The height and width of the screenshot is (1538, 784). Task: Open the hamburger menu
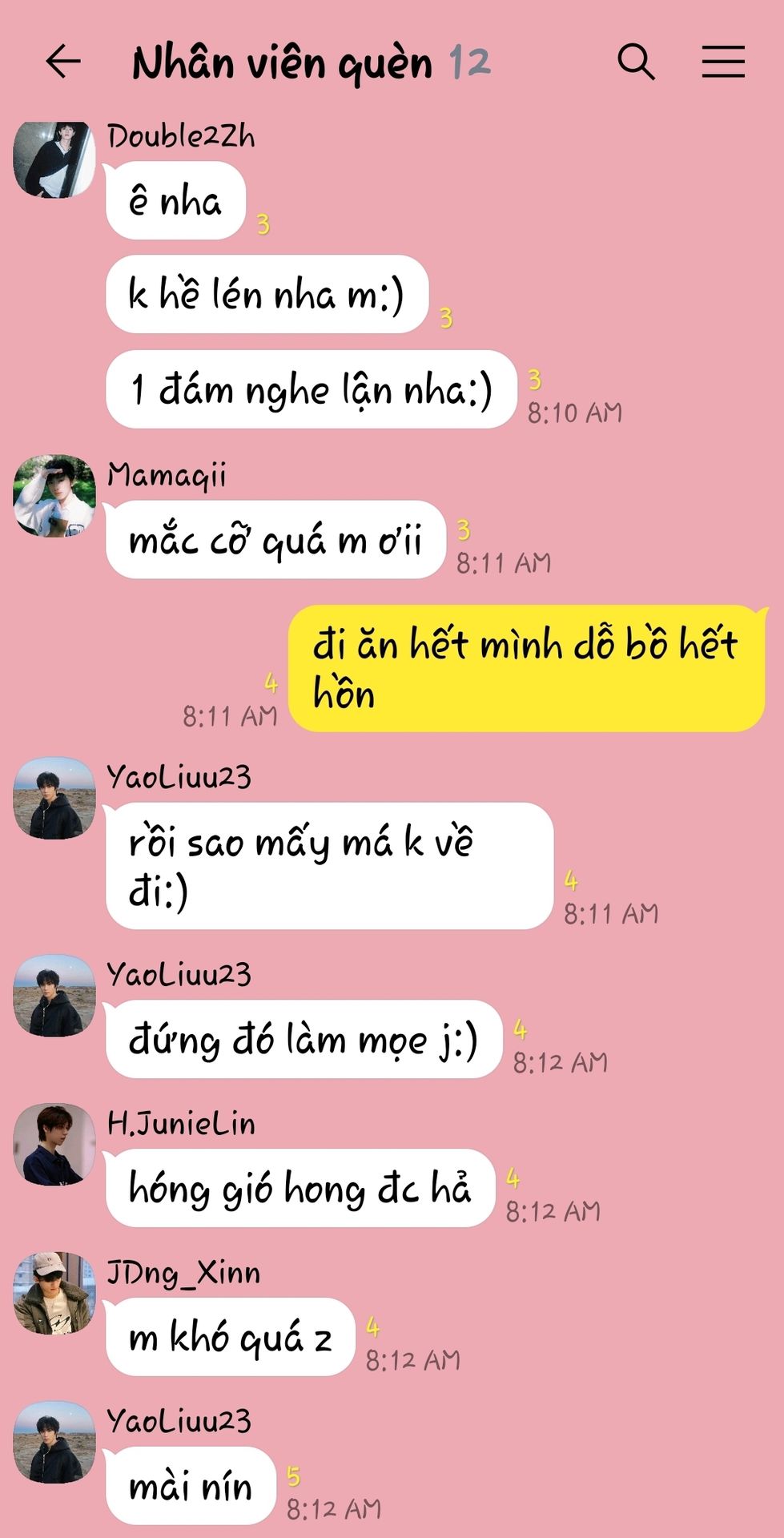click(723, 62)
